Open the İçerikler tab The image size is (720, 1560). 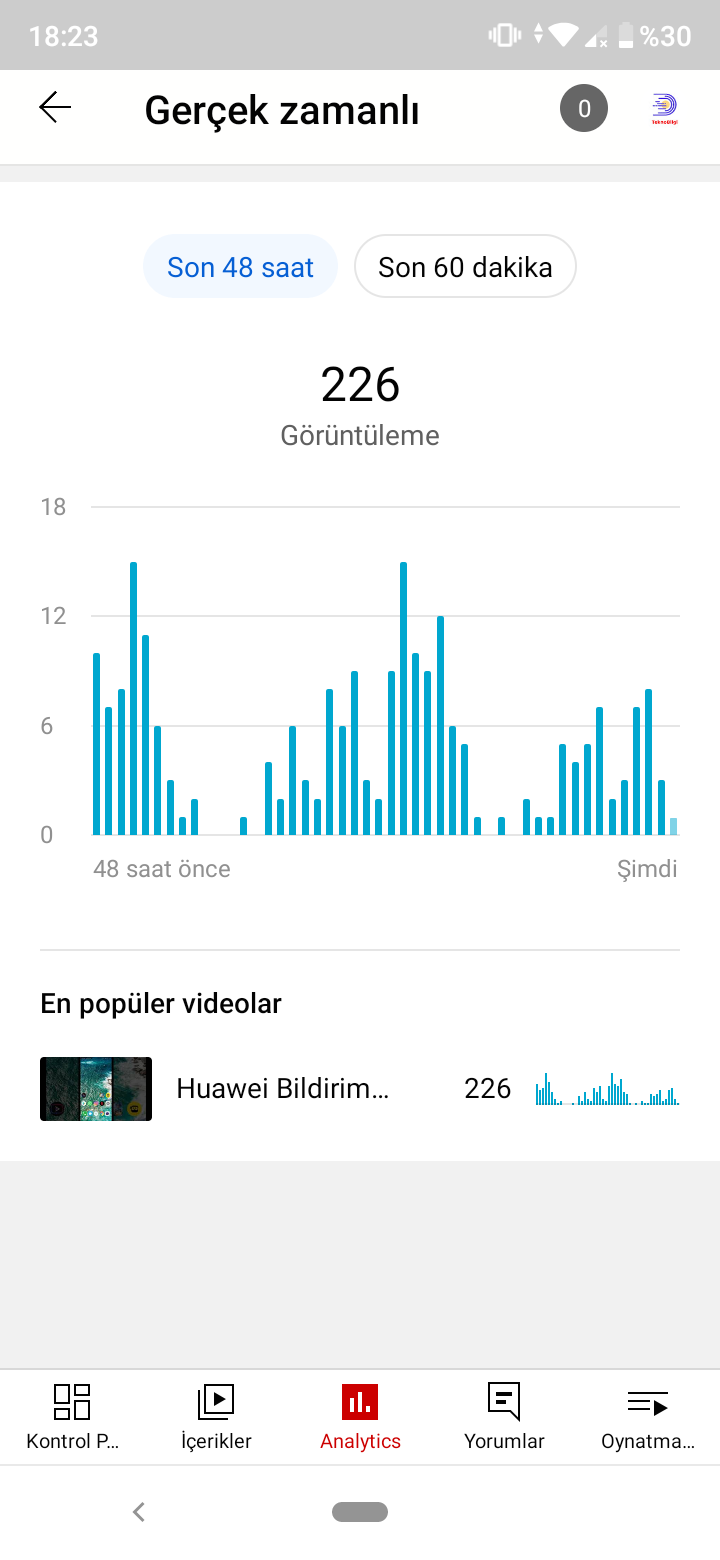(x=216, y=1417)
